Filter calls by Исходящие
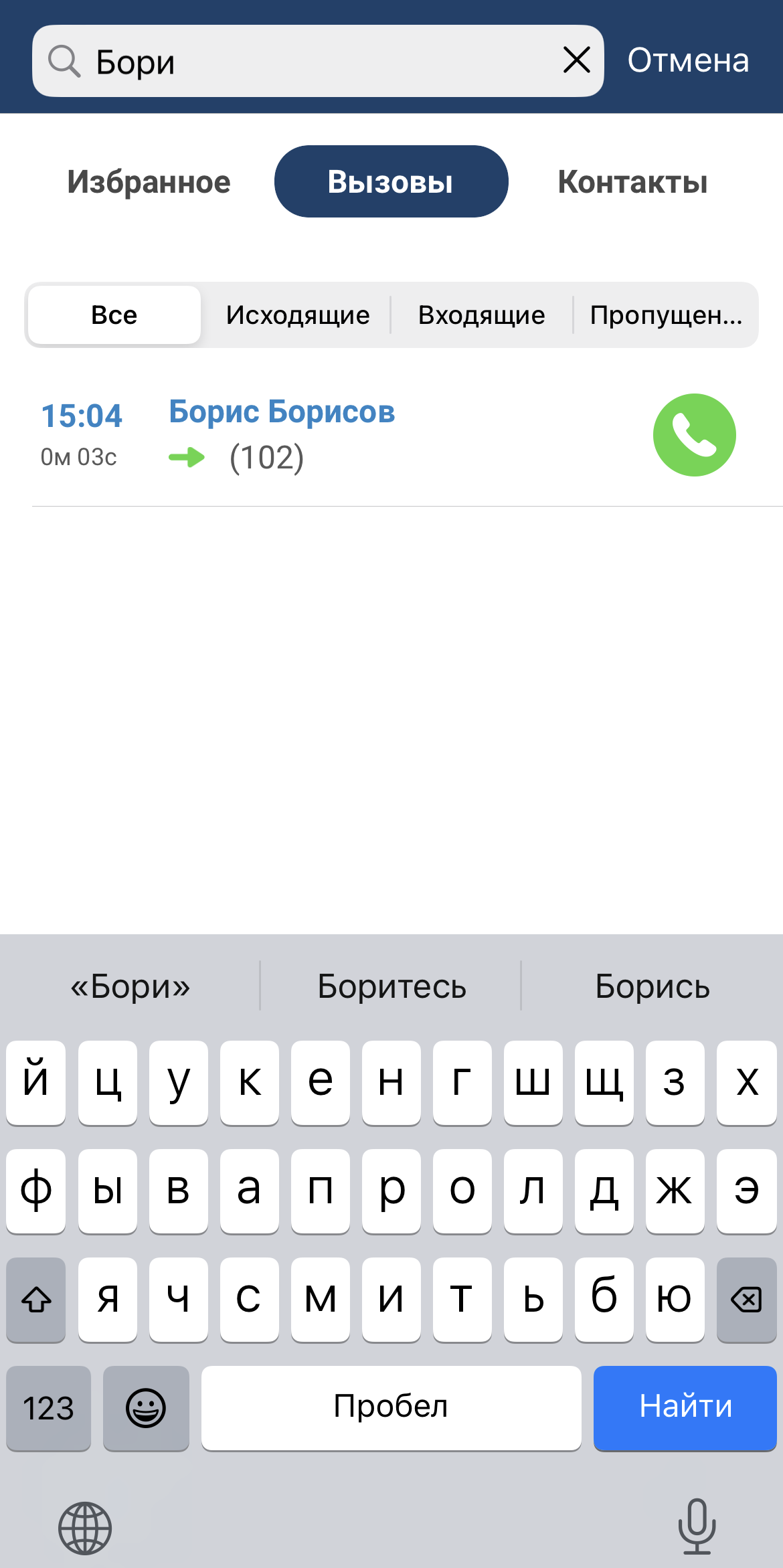 (297, 315)
